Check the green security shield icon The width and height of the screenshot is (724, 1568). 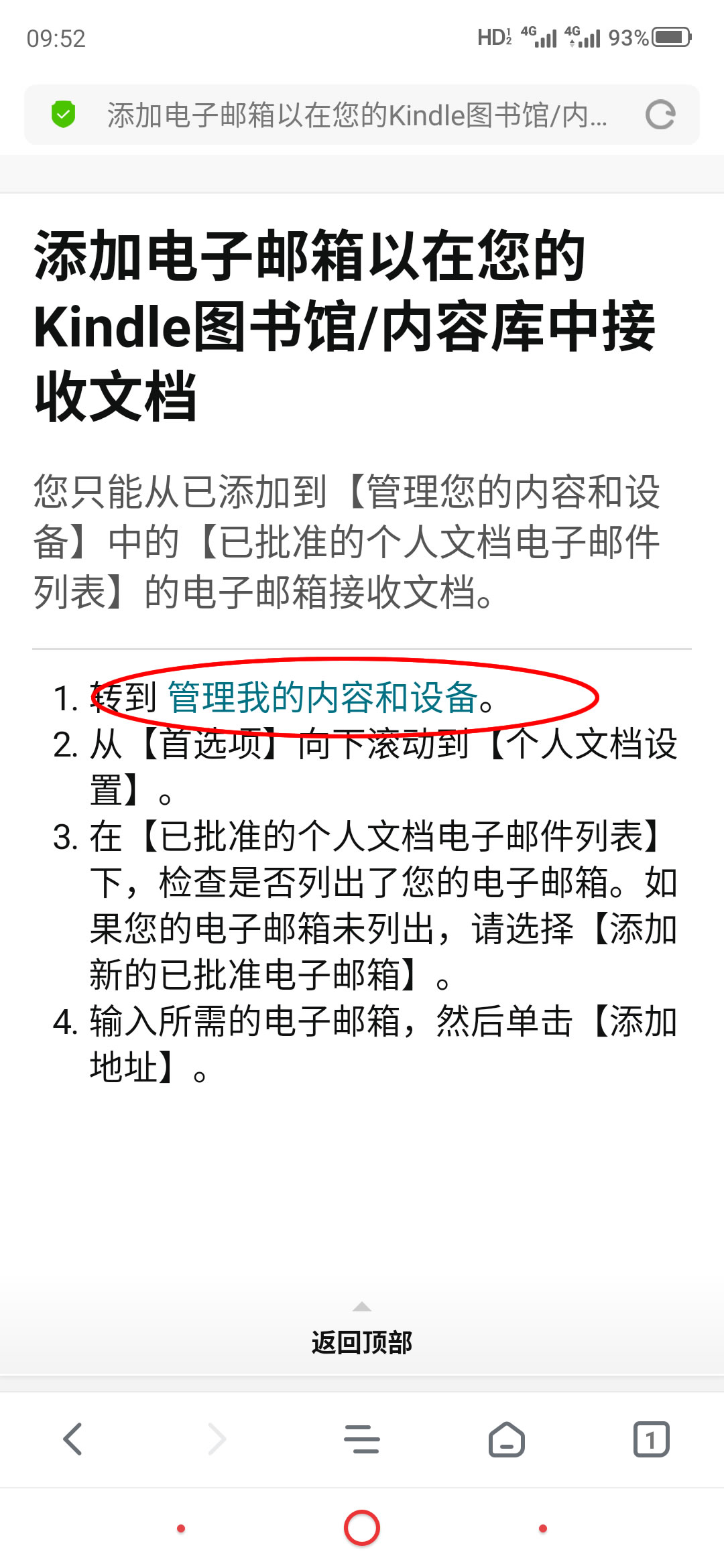(64, 114)
